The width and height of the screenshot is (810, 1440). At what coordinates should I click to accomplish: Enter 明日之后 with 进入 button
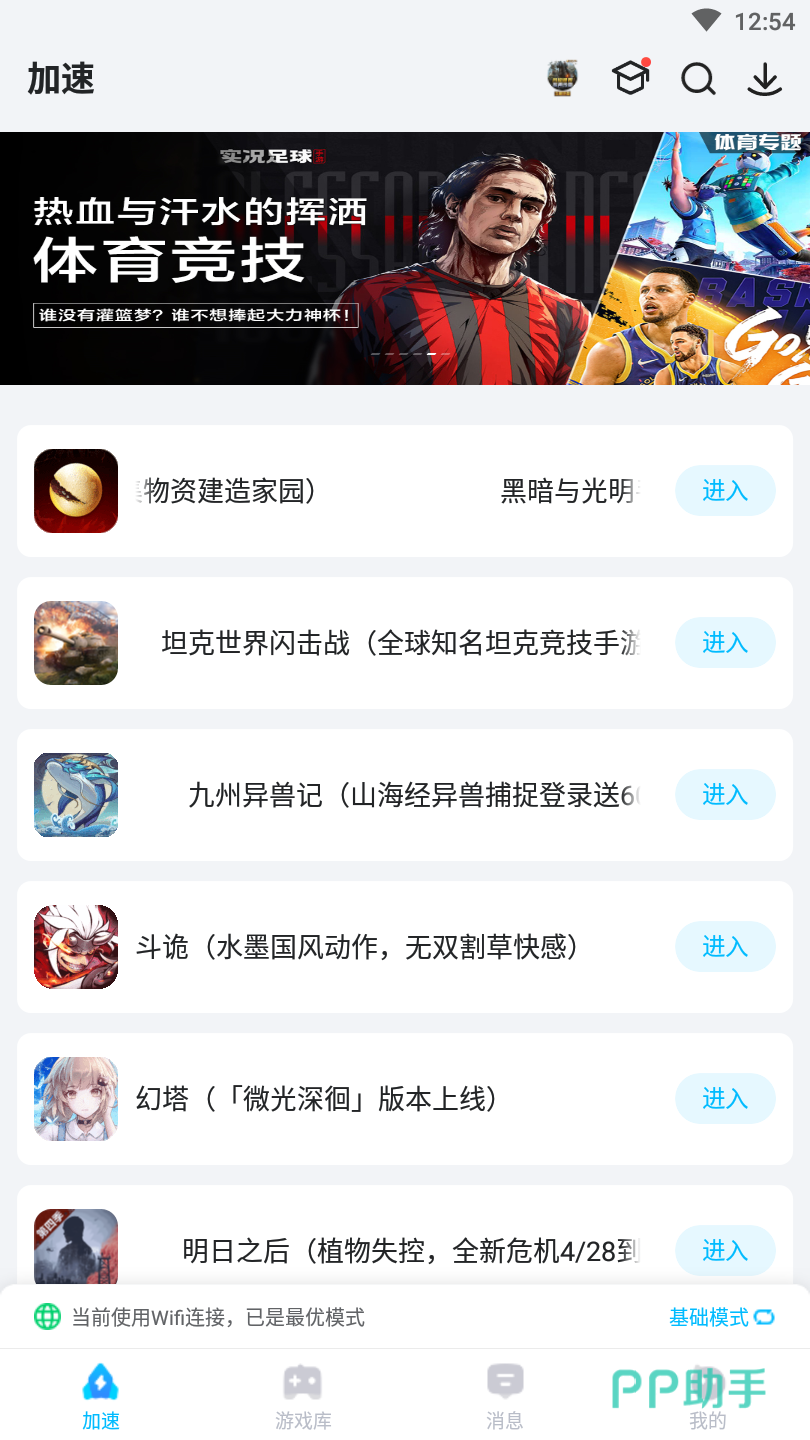coord(725,1251)
